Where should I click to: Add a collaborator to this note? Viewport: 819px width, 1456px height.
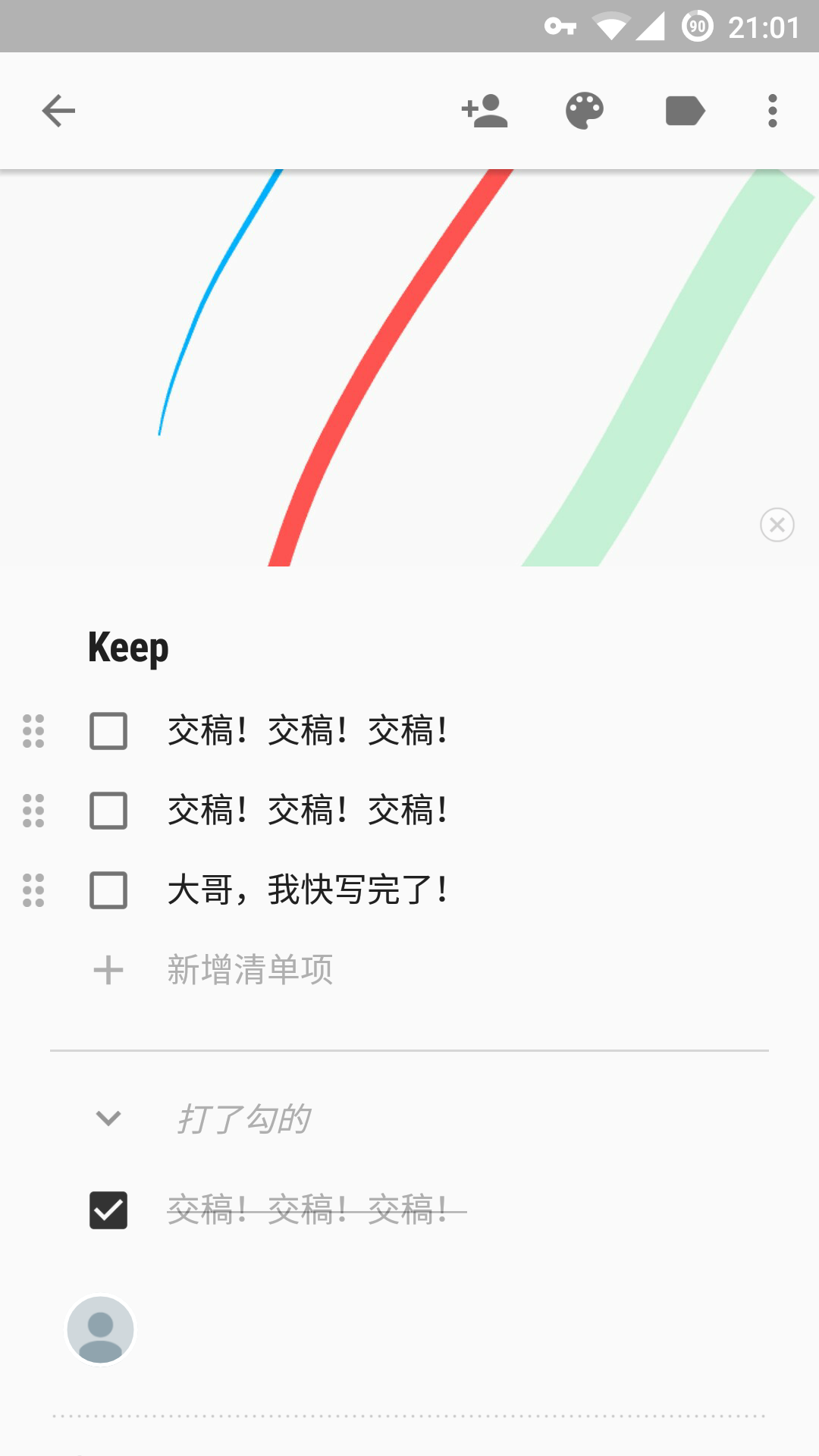[x=485, y=111]
